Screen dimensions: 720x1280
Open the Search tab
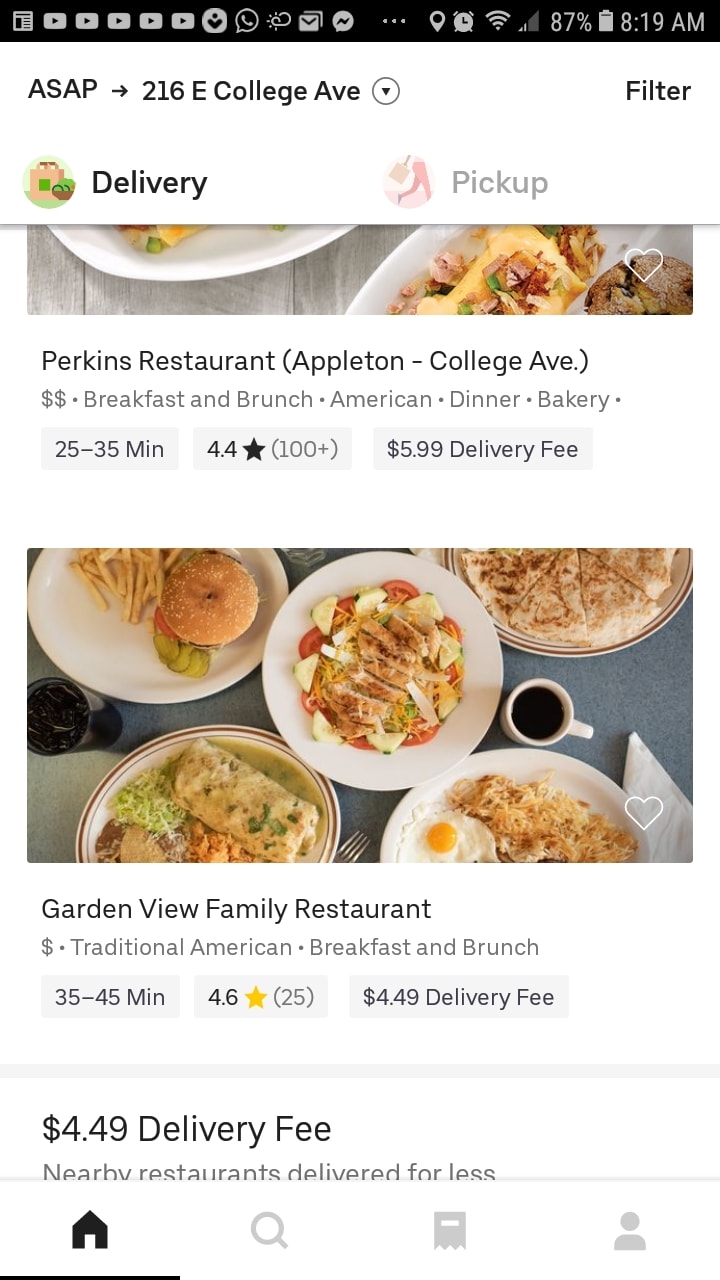[269, 1230]
